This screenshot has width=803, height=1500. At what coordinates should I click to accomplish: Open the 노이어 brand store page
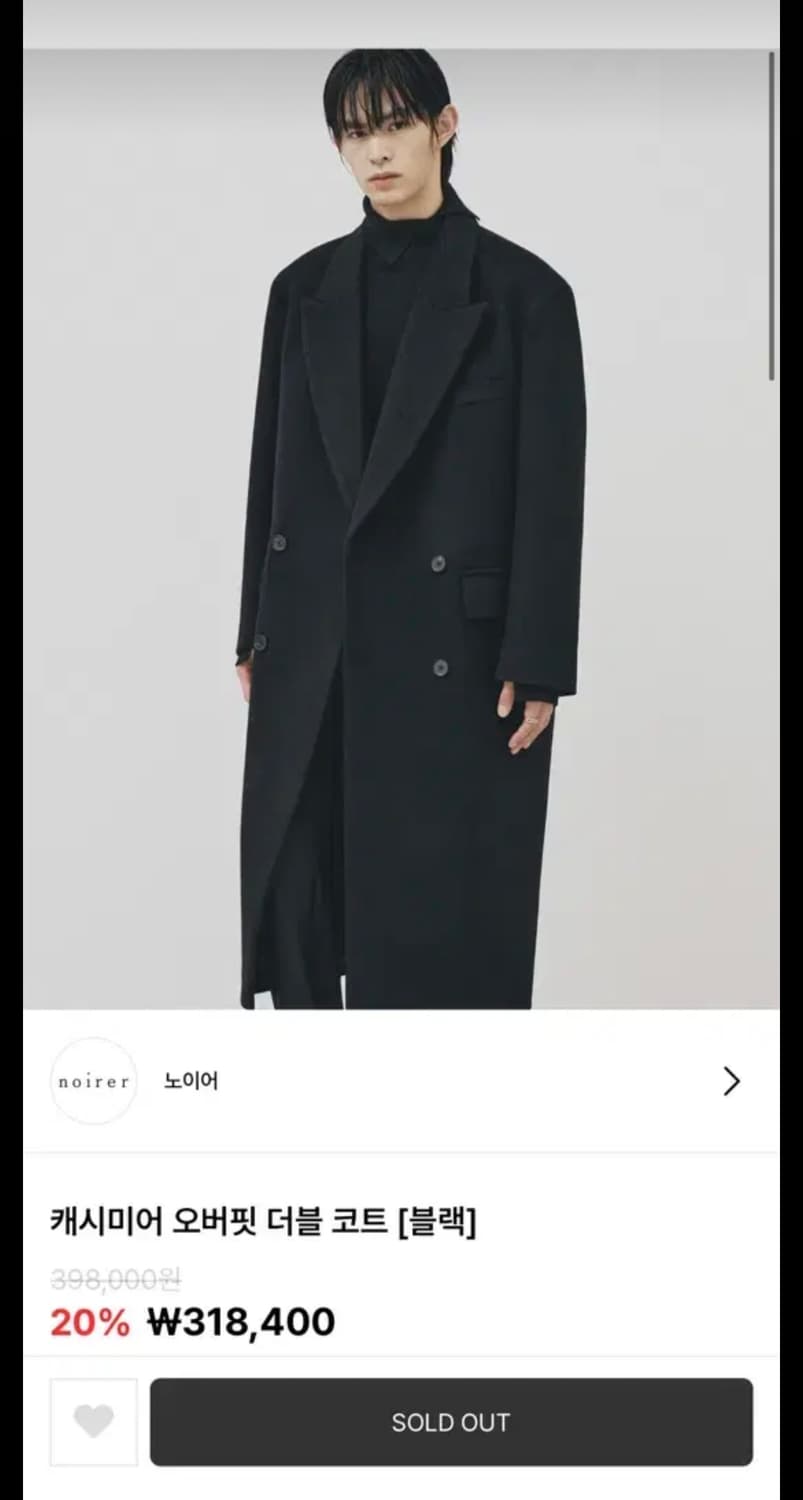click(x=192, y=1081)
